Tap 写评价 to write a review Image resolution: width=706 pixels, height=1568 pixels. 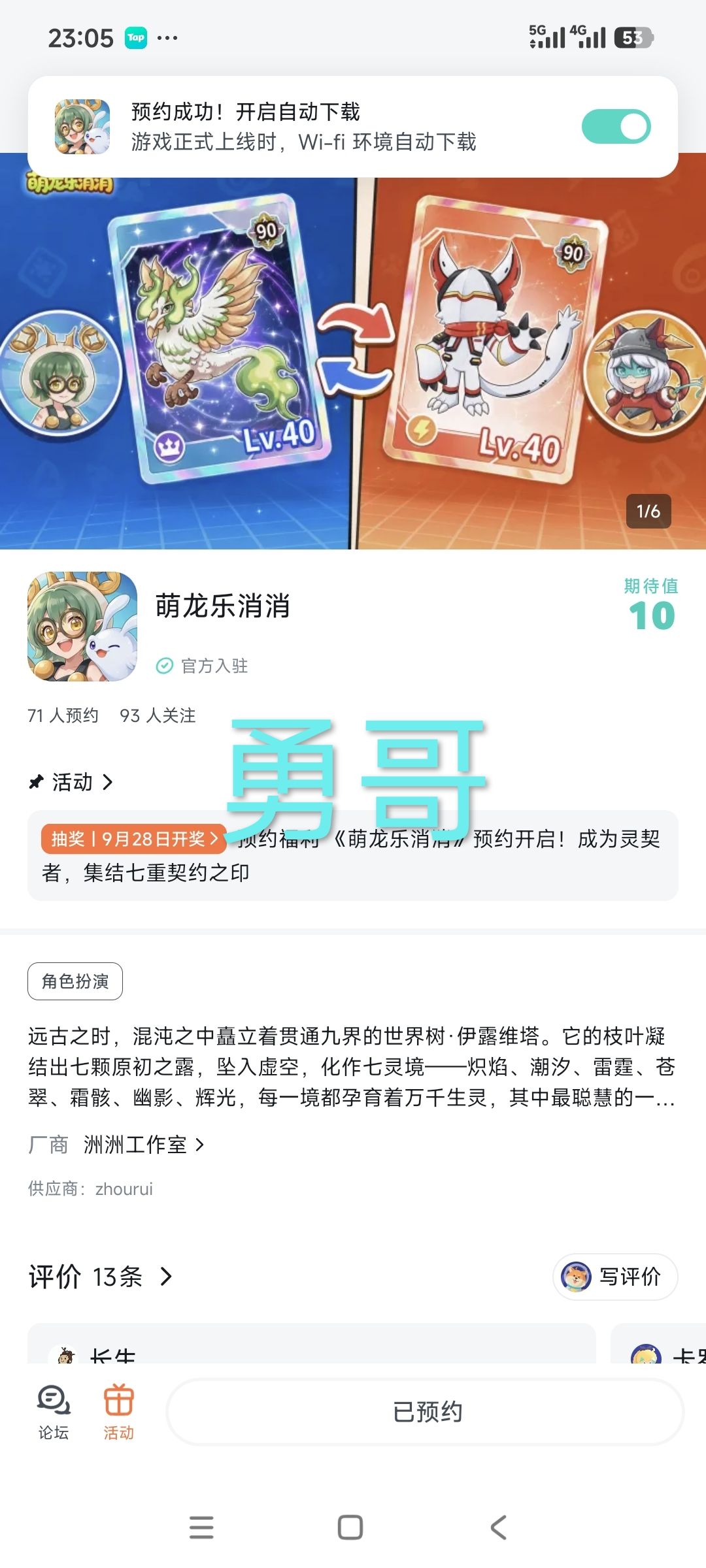(x=615, y=1277)
